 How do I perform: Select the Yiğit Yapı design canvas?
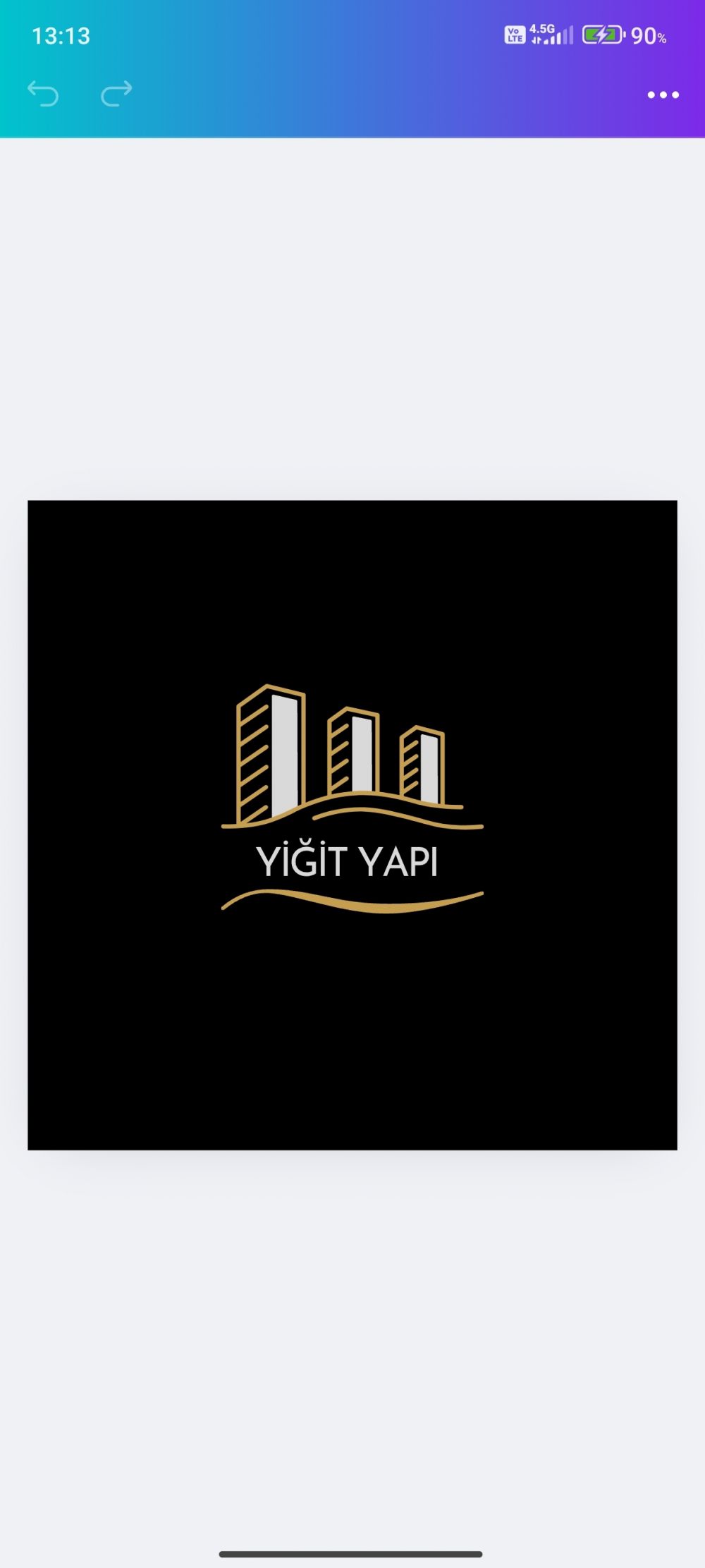tap(352, 825)
